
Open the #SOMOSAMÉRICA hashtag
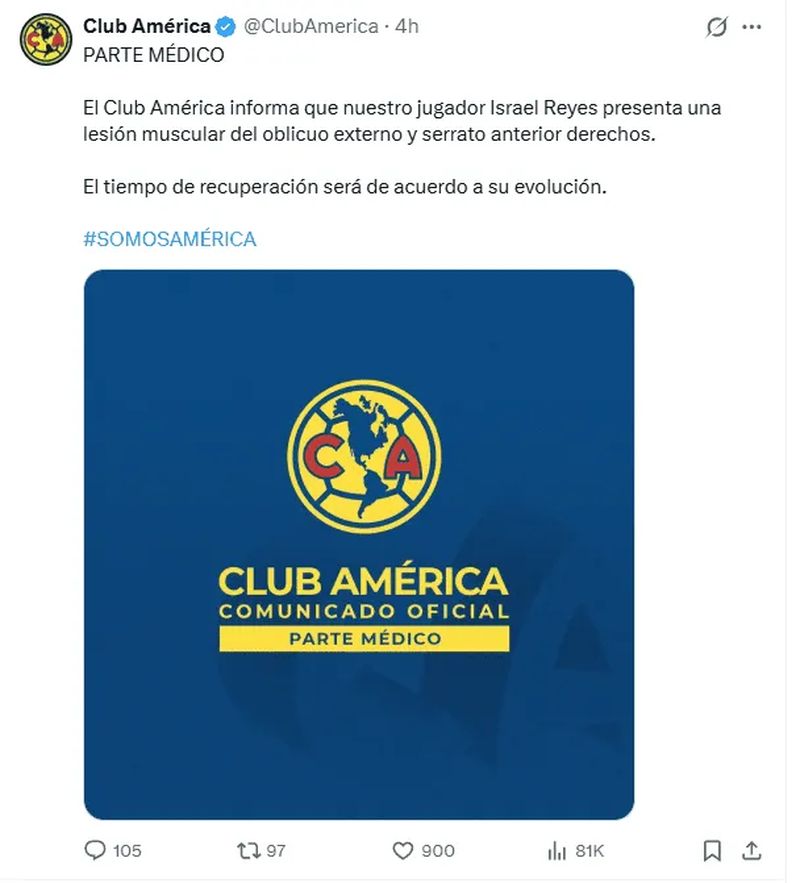[x=169, y=239]
